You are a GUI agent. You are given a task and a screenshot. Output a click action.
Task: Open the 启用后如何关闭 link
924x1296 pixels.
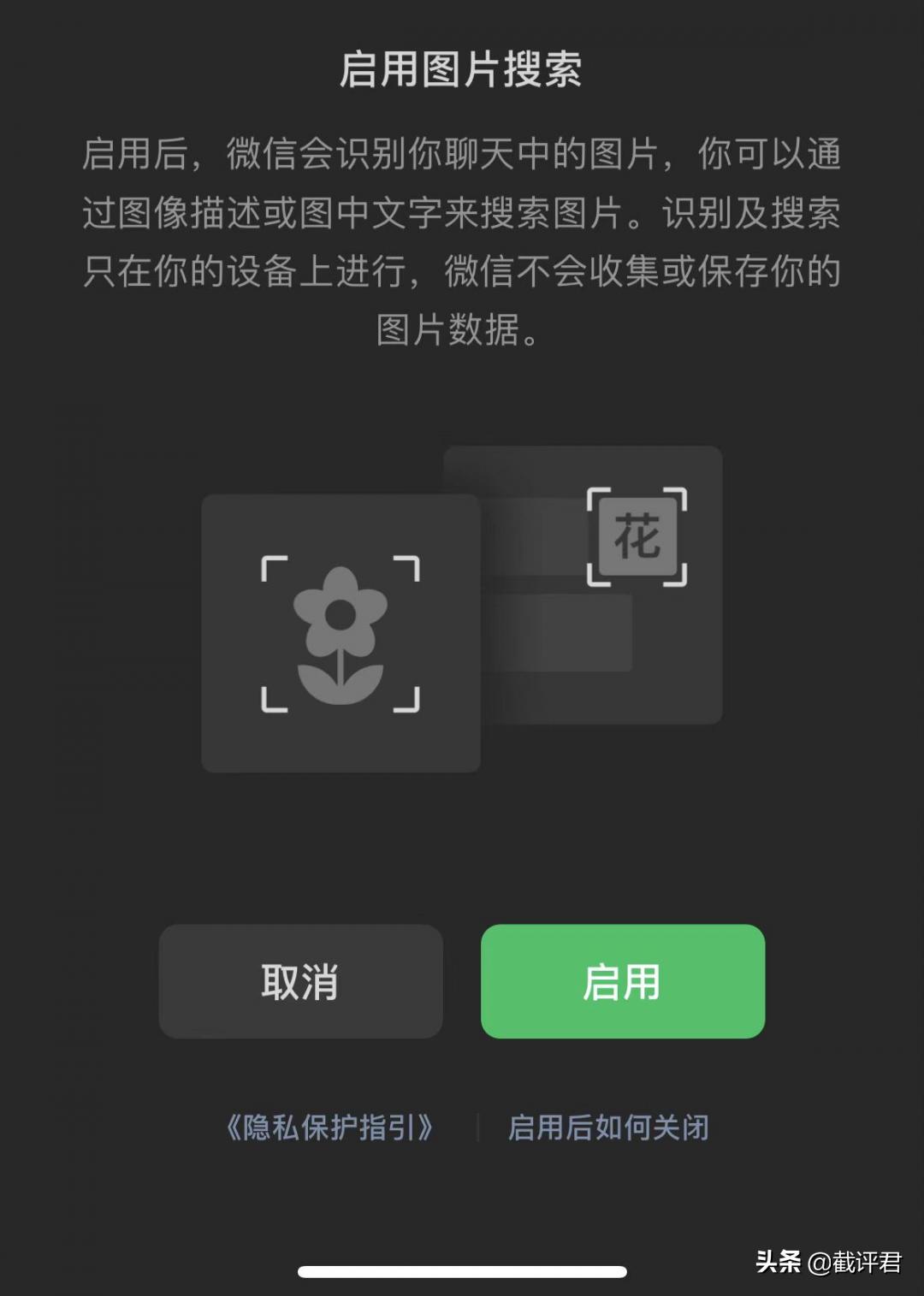(608, 1127)
